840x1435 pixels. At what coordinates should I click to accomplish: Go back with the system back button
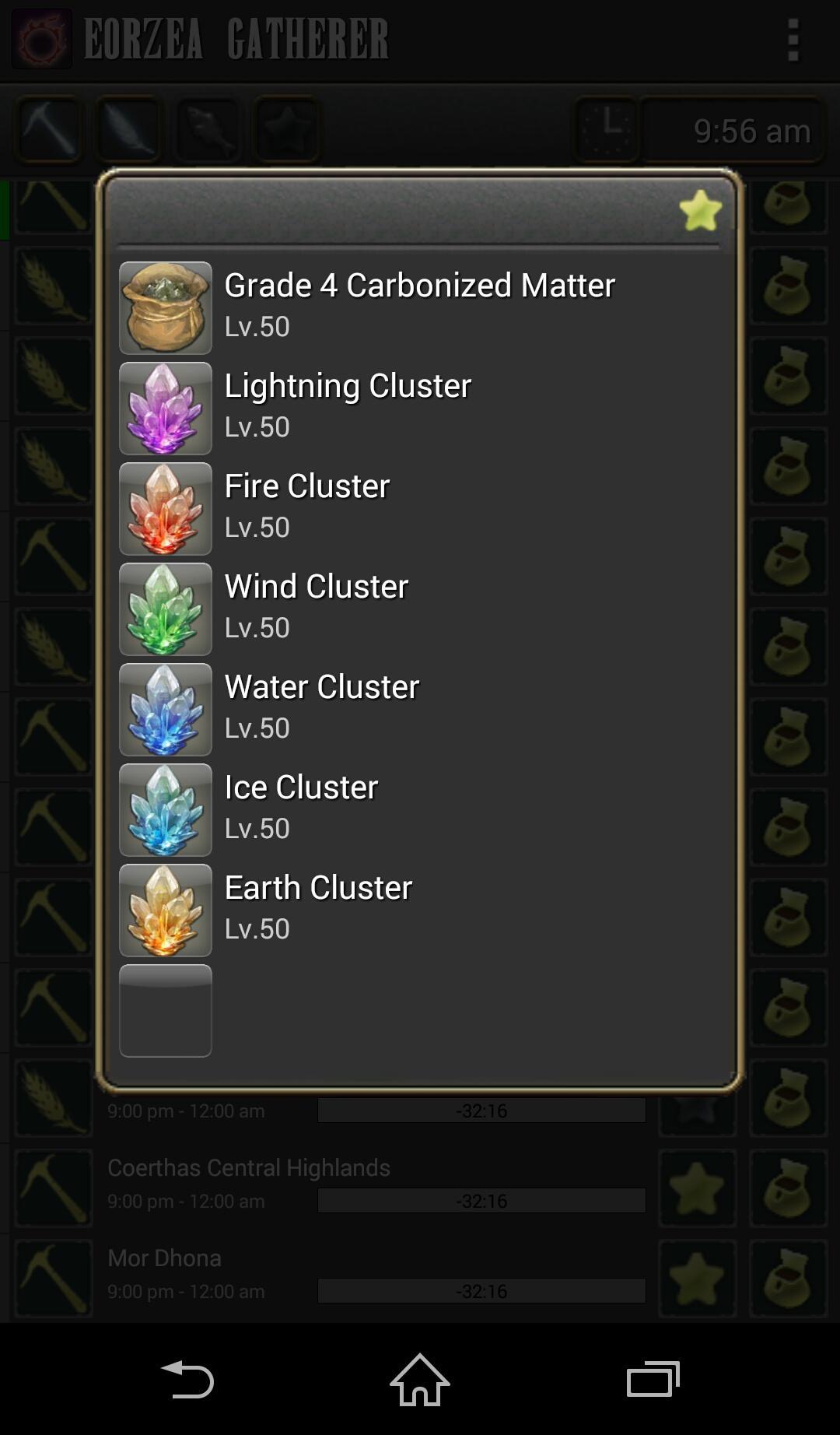pos(187,1379)
